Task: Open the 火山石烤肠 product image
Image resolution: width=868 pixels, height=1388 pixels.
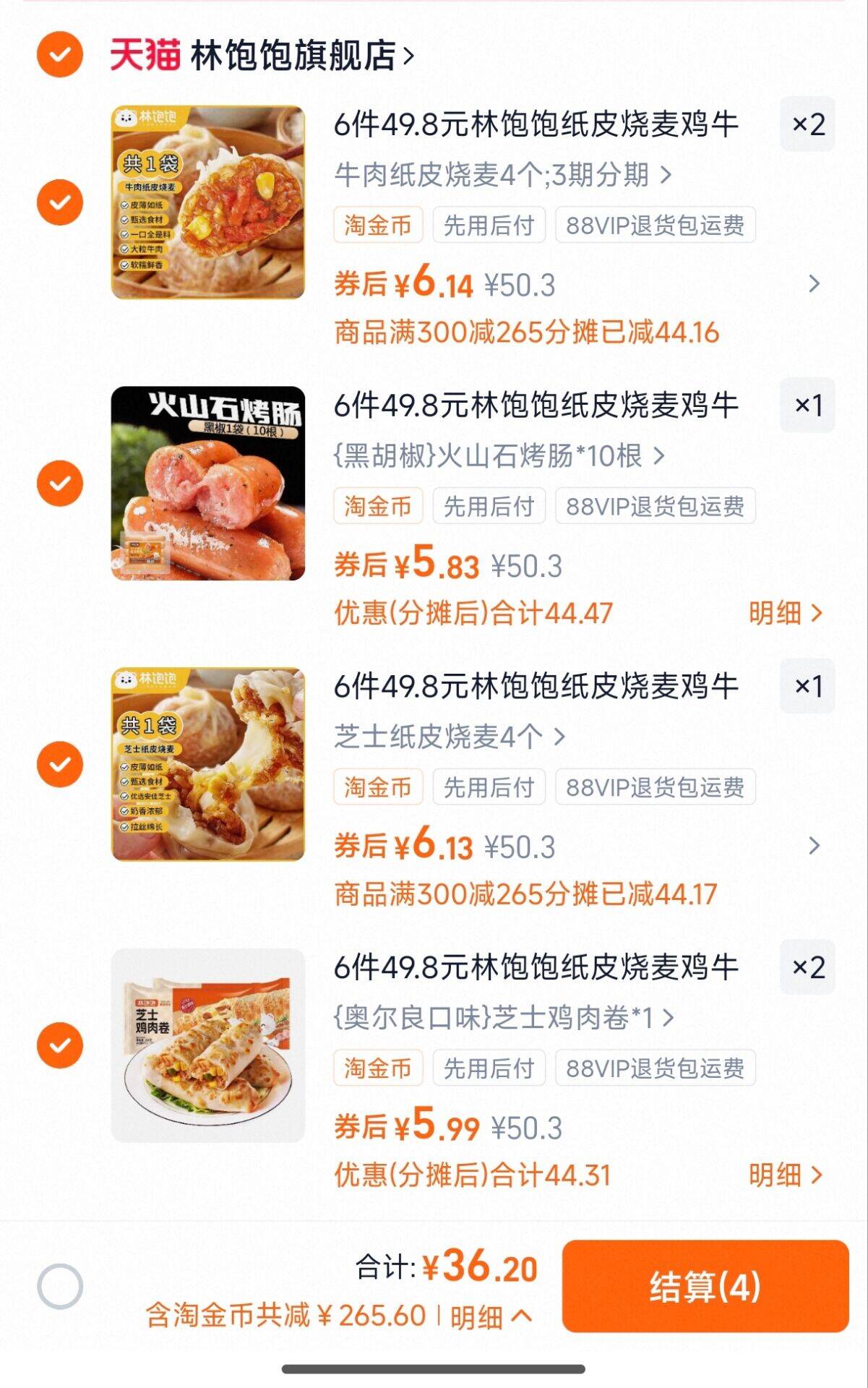Action: (x=208, y=483)
